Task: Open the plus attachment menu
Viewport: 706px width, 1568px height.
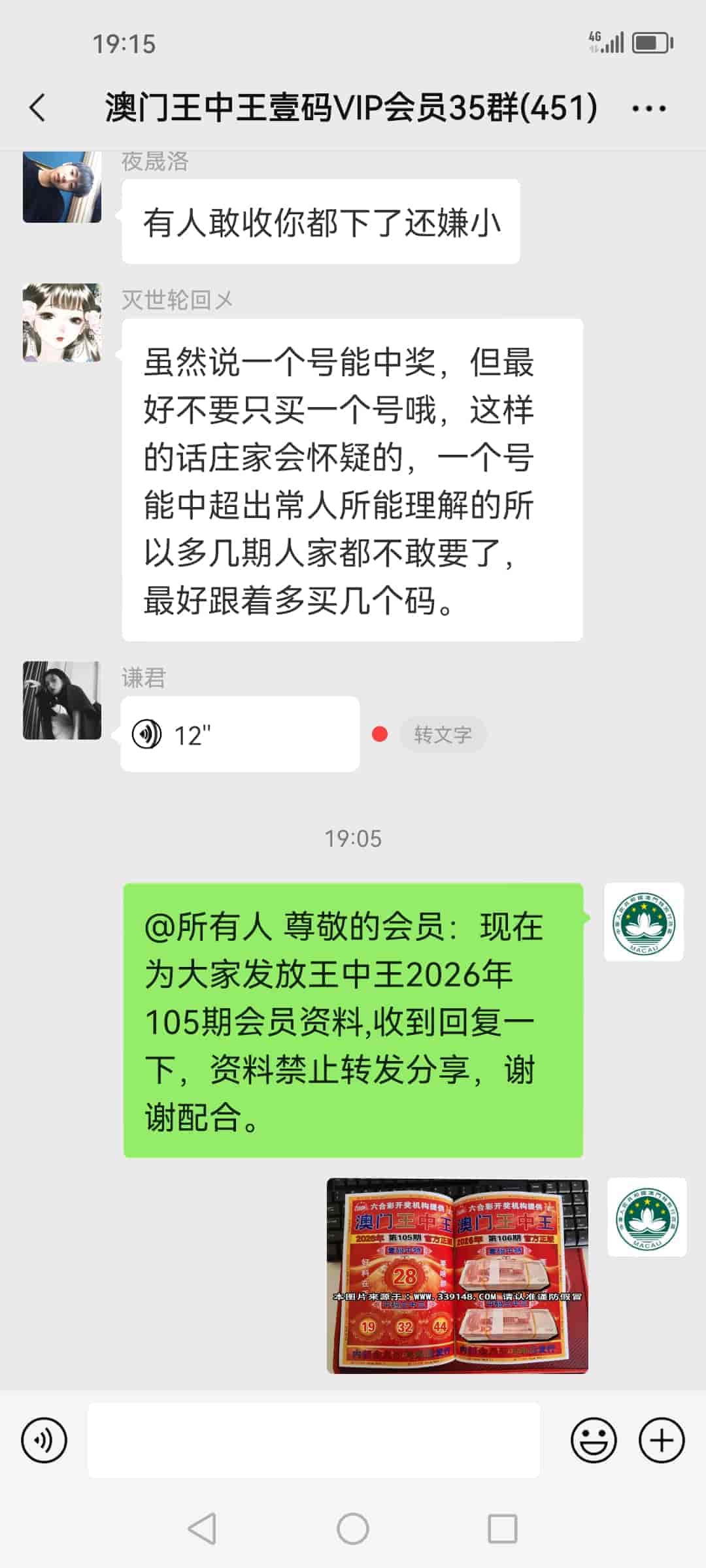Action: [662, 1441]
